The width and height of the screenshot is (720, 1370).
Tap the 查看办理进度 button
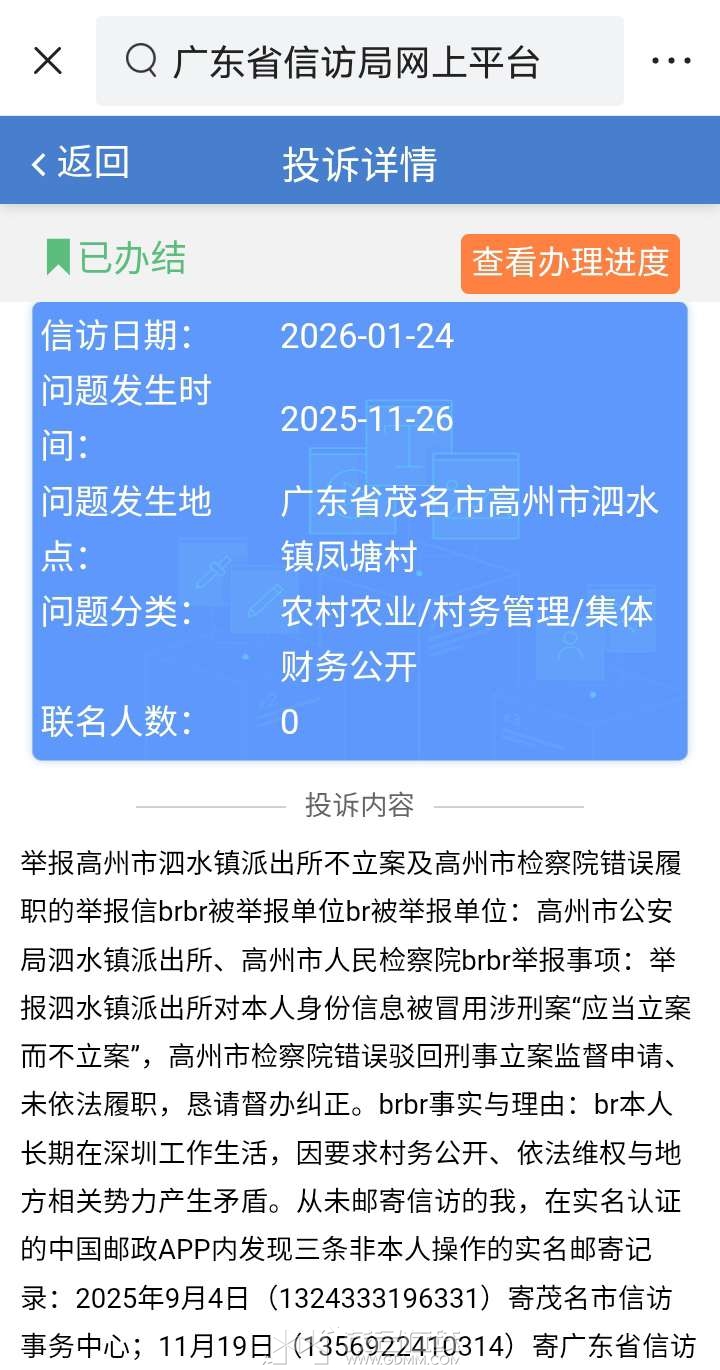click(570, 263)
